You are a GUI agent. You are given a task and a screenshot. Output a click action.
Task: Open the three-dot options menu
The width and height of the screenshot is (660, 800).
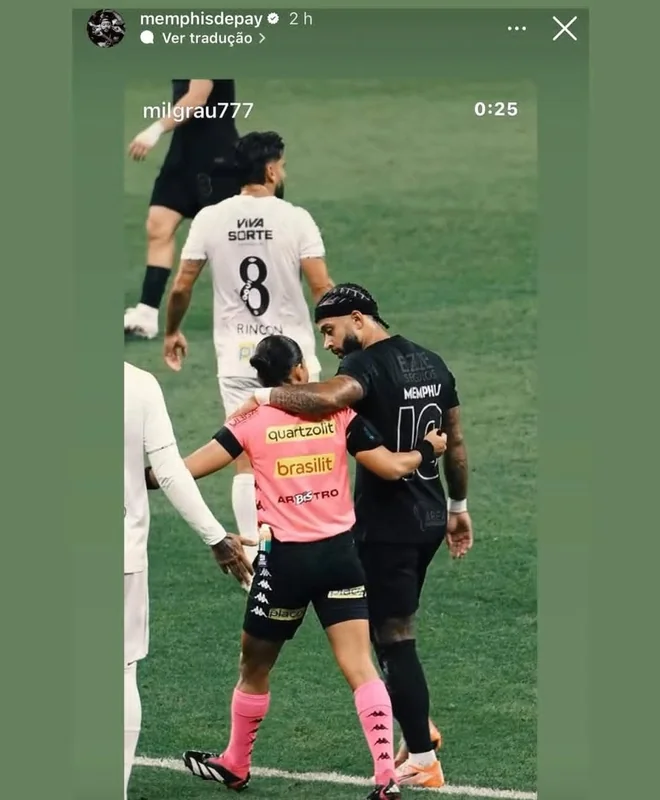tap(516, 28)
